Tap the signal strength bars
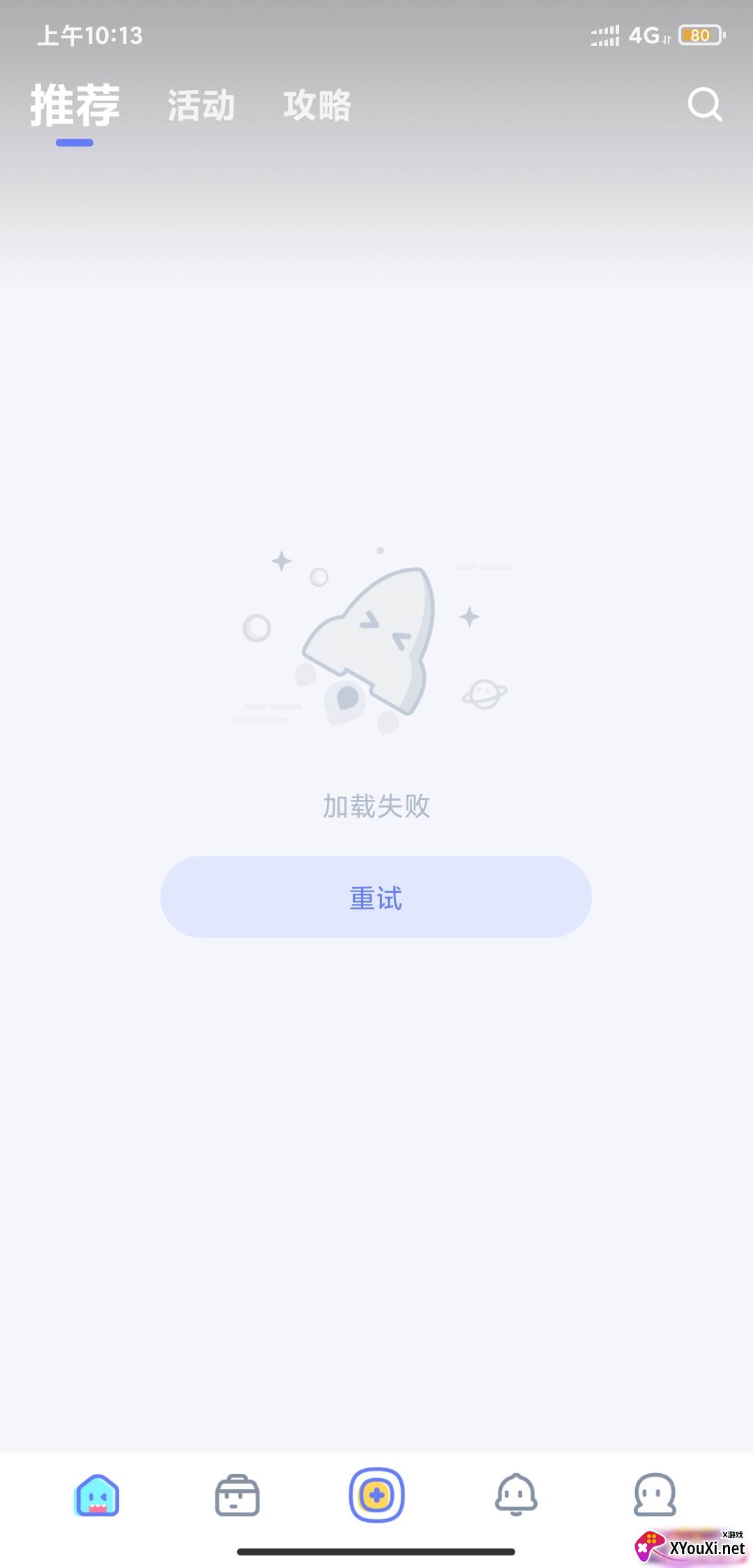This screenshot has width=753, height=1568. pos(604,35)
